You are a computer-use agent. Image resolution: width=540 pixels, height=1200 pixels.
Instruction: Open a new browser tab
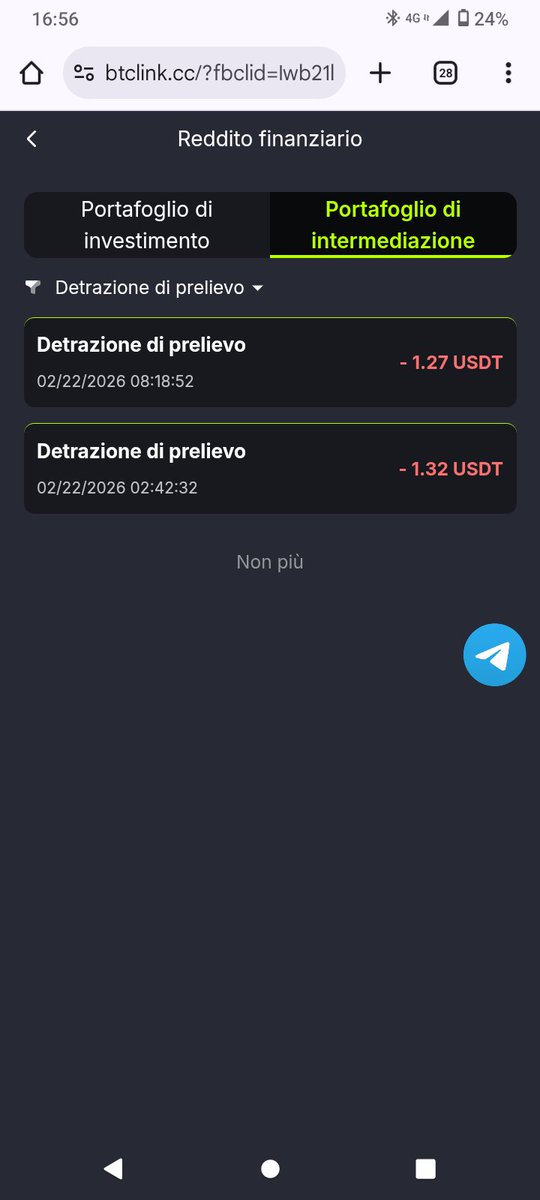point(380,73)
